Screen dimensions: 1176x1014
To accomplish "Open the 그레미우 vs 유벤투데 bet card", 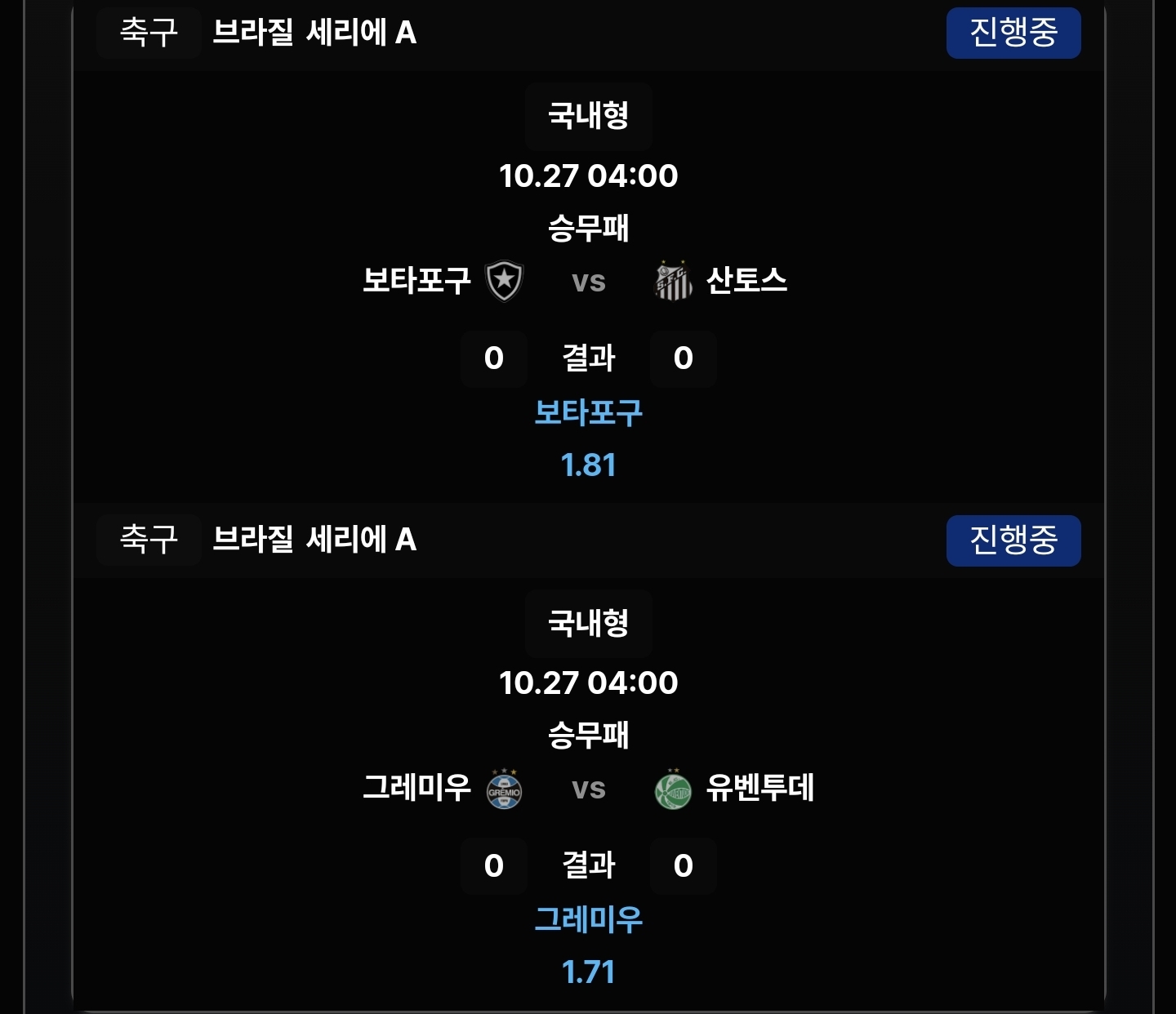I will pyautogui.click(x=588, y=789).
